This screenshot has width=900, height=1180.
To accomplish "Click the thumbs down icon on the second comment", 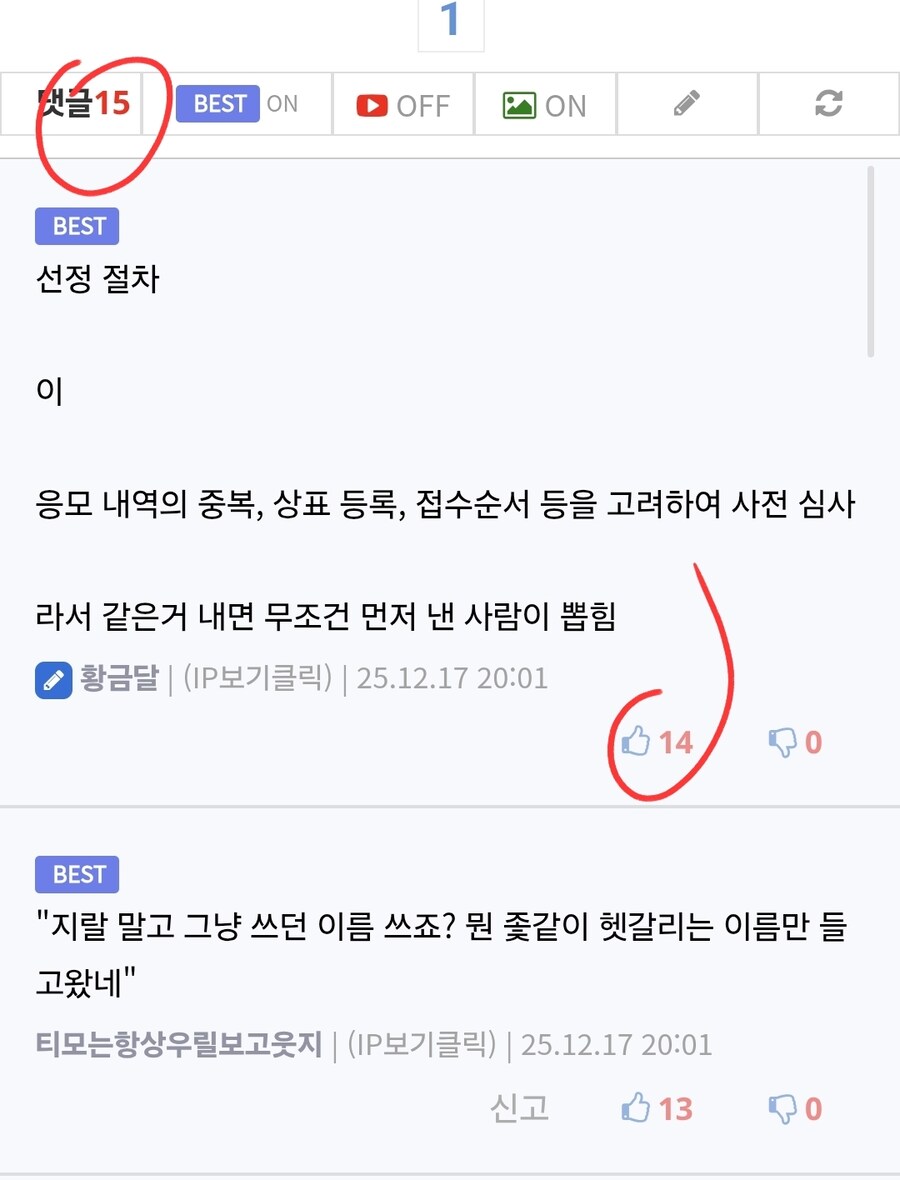I will pos(785,1108).
